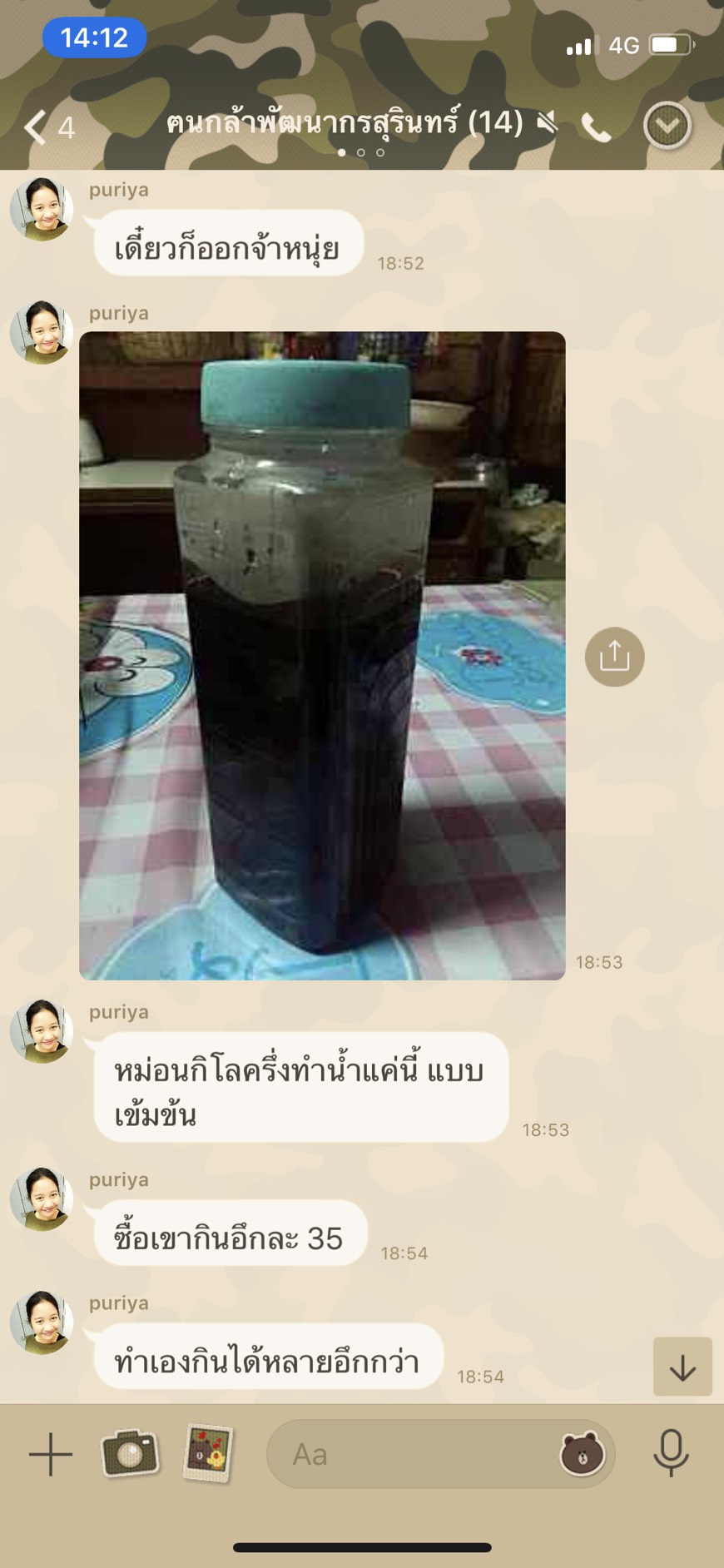Screen dimensions: 724x1568
Task: Open the chat options dropdown menu
Action: [667, 127]
